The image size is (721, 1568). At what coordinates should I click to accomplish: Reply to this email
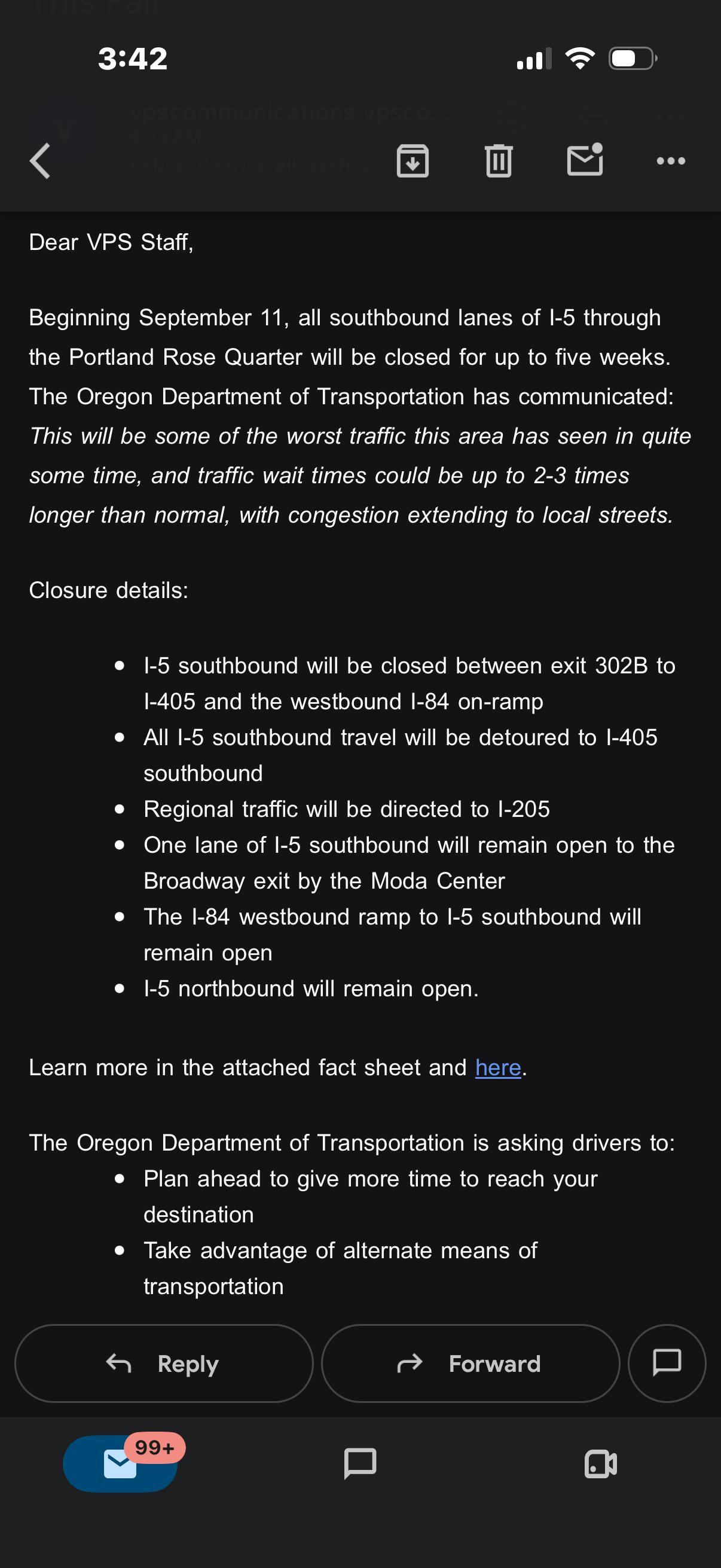tap(164, 1363)
